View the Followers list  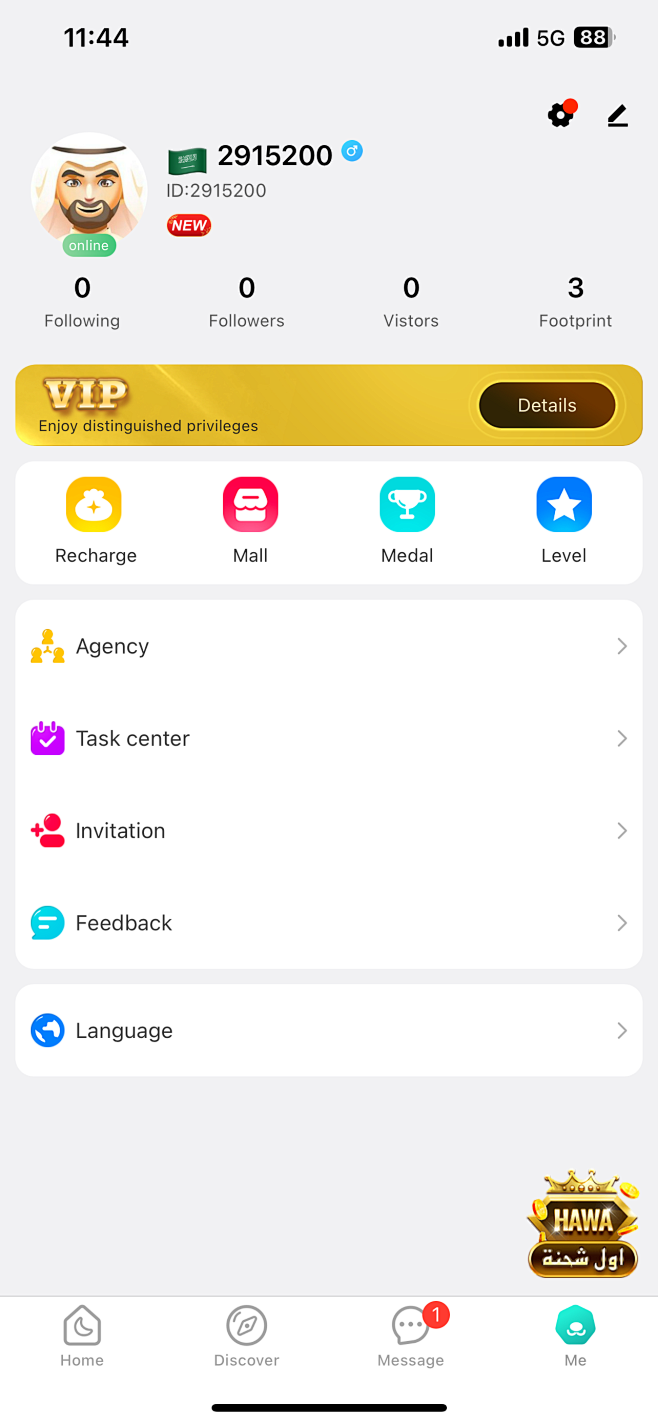[246, 302]
